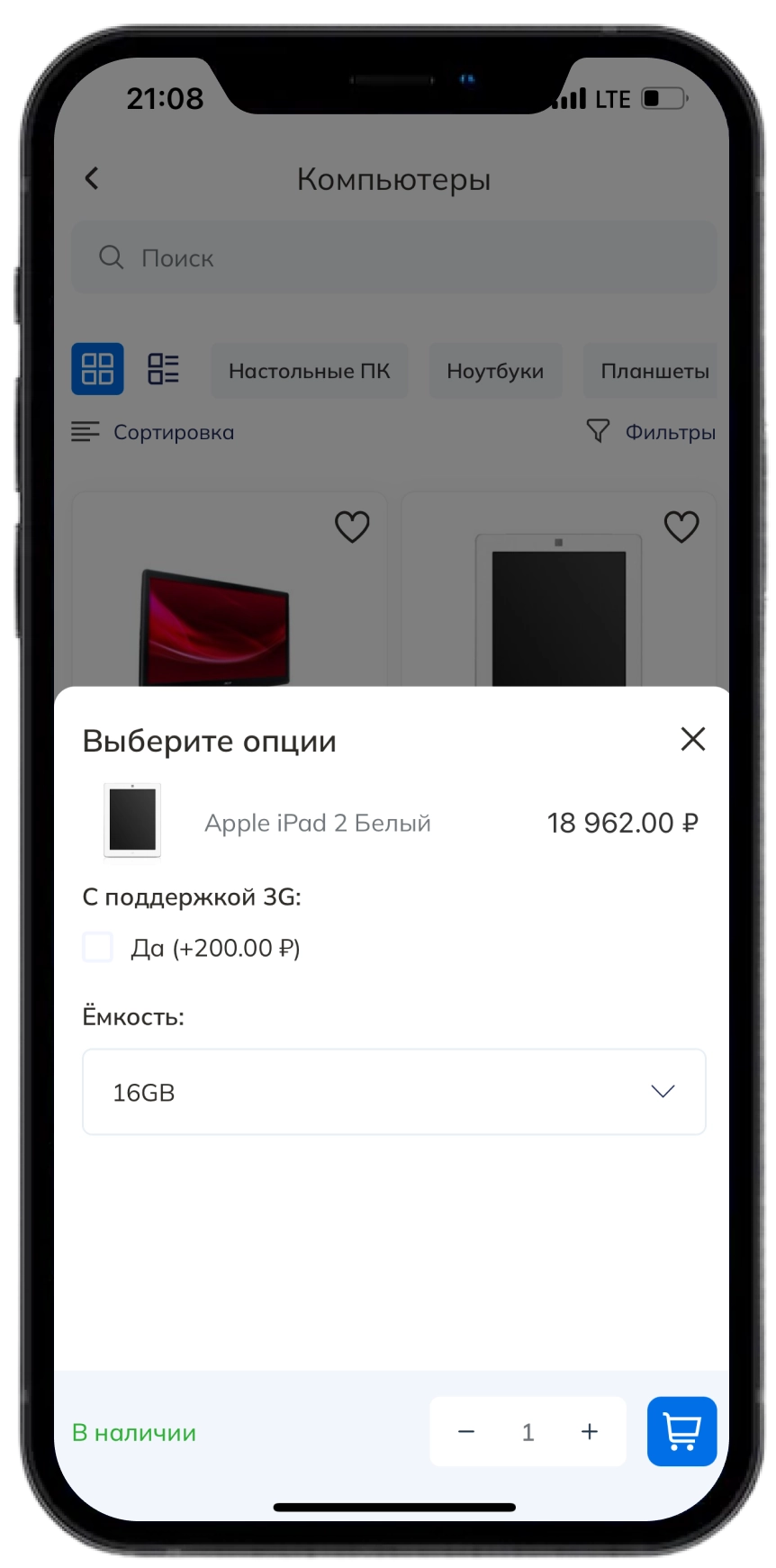This screenshot has height=1568, width=776.
Task: Increase quantity with the plus button
Action: [590, 1432]
